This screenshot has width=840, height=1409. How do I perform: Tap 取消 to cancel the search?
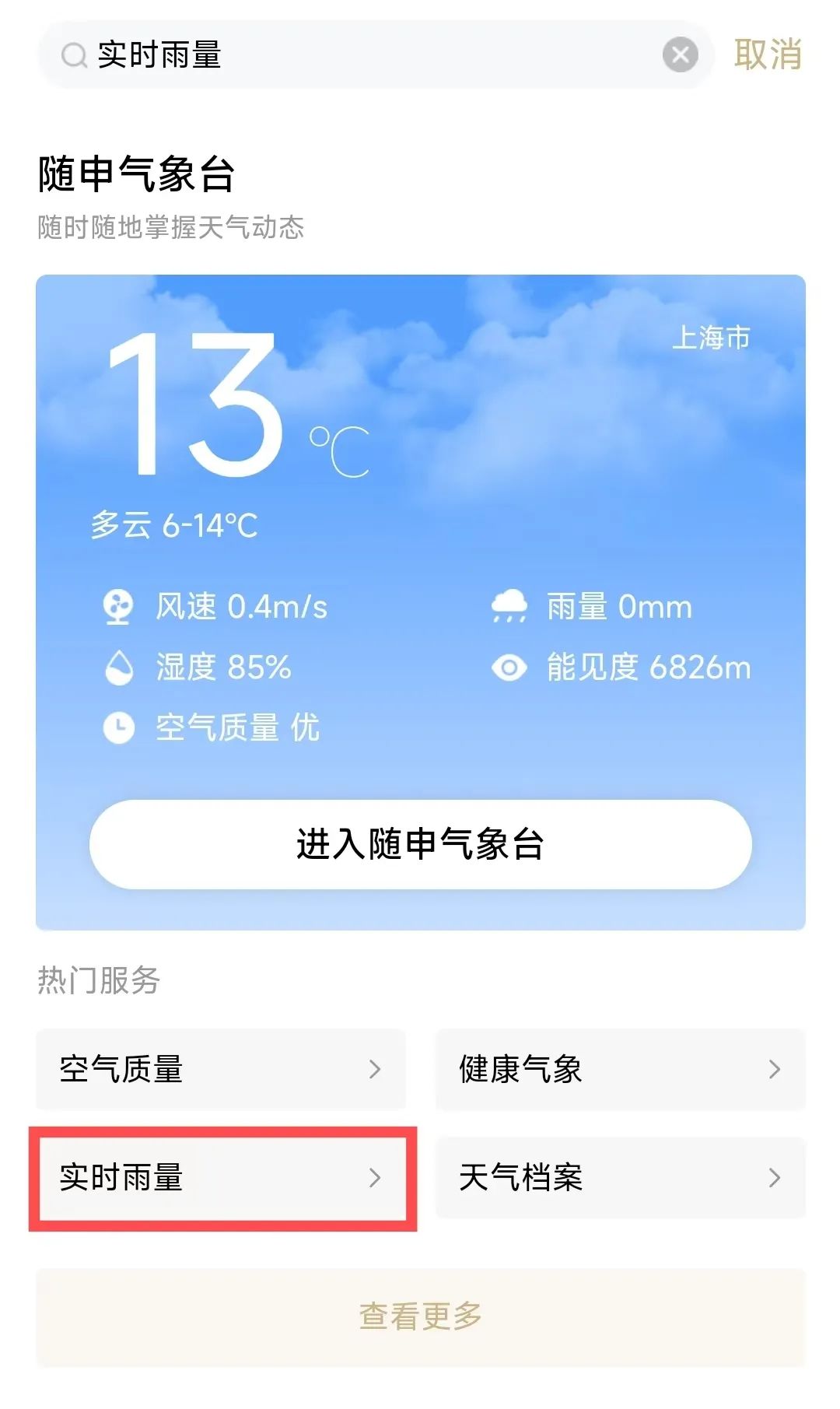768,55
